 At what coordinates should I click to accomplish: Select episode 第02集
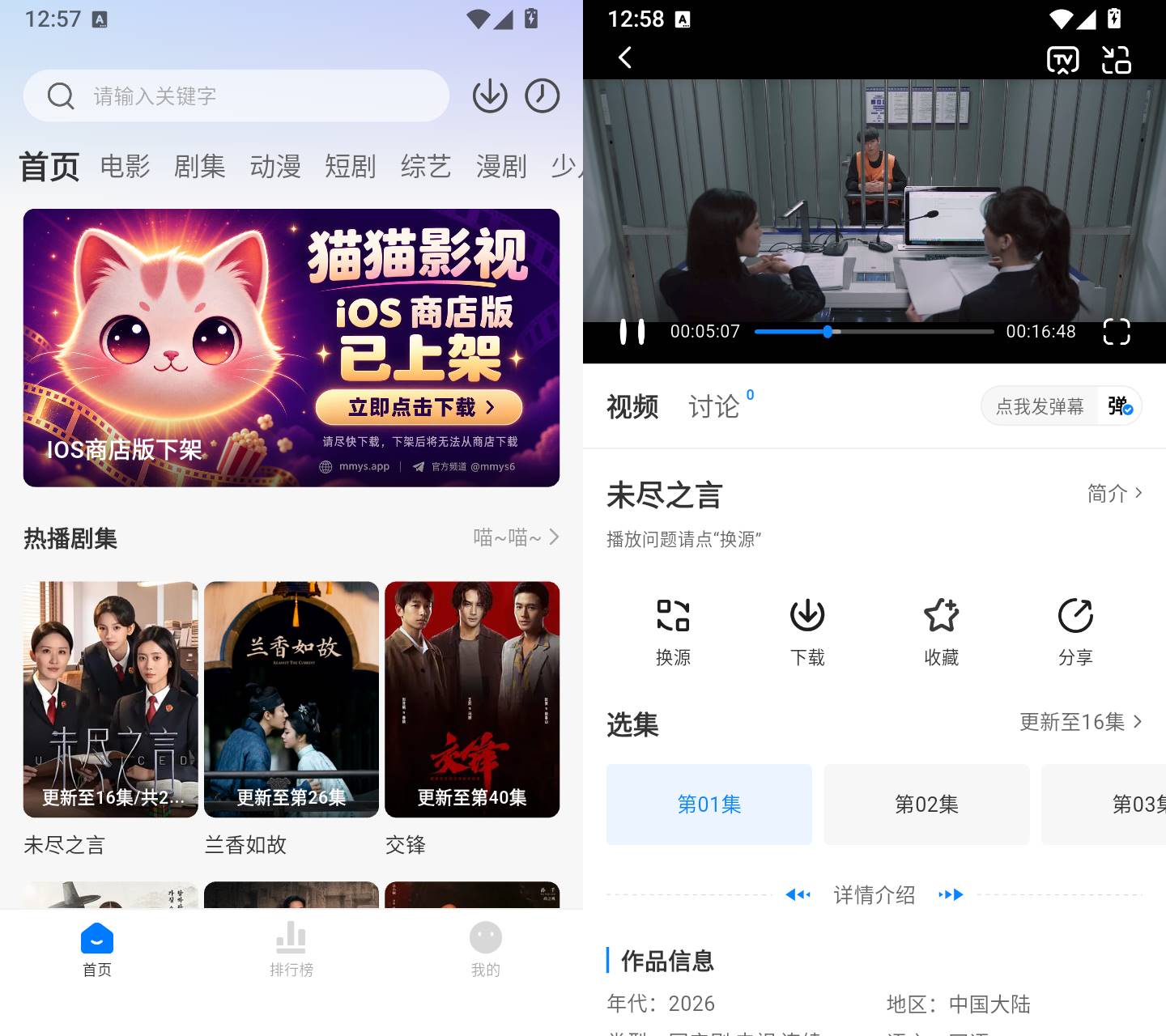pyautogui.click(x=926, y=805)
